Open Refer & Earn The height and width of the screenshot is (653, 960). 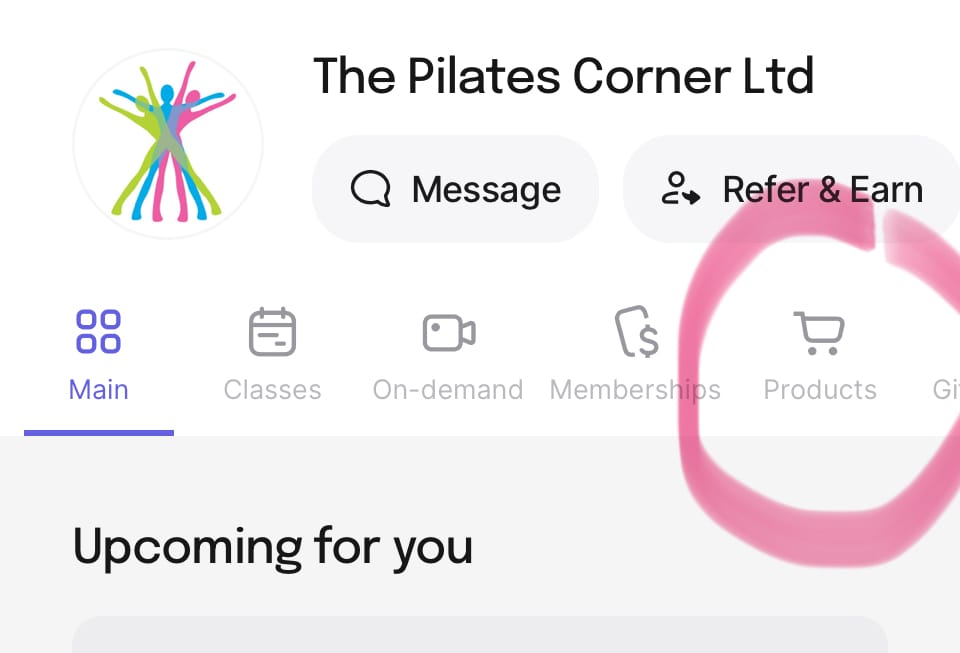click(x=792, y=189)
